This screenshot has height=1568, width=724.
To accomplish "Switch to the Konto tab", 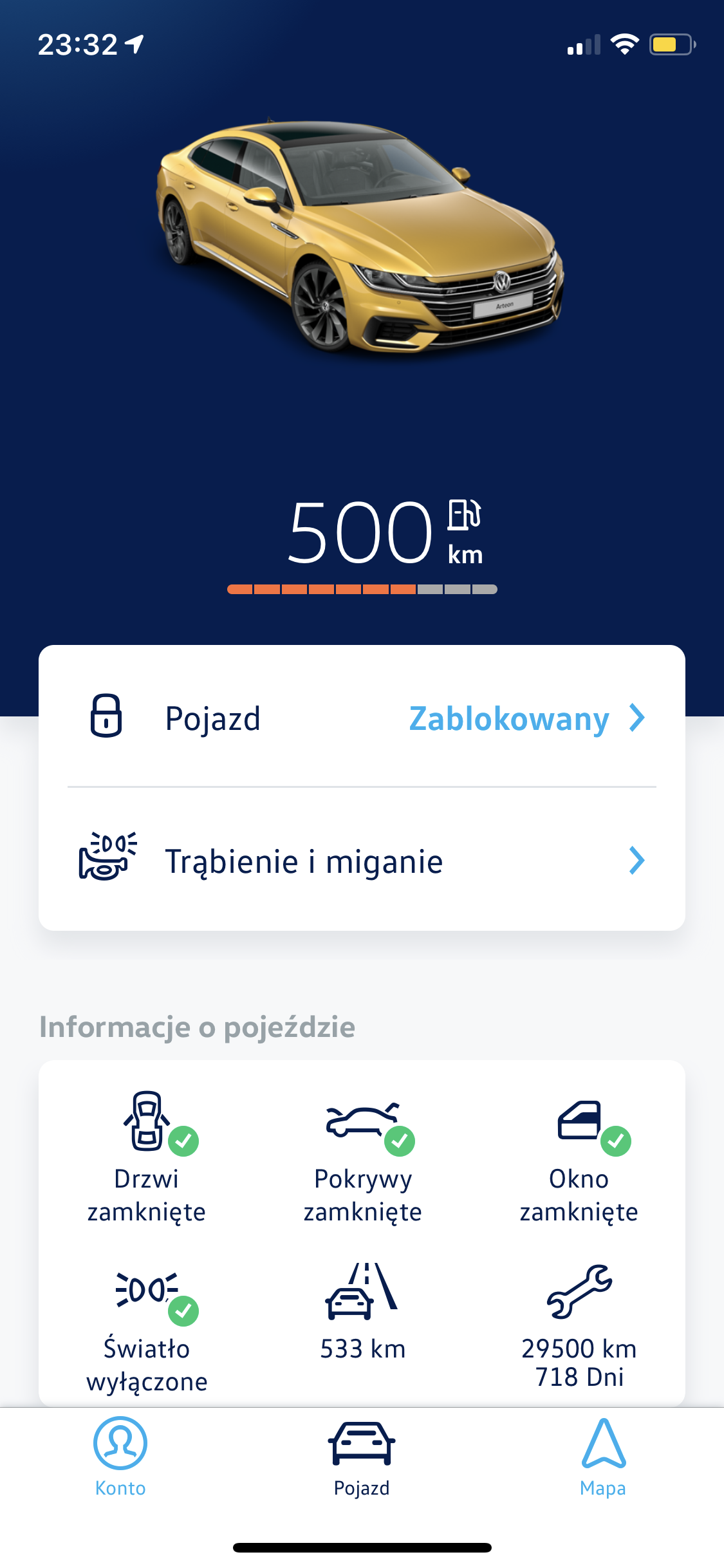I will coord(120,1457).
